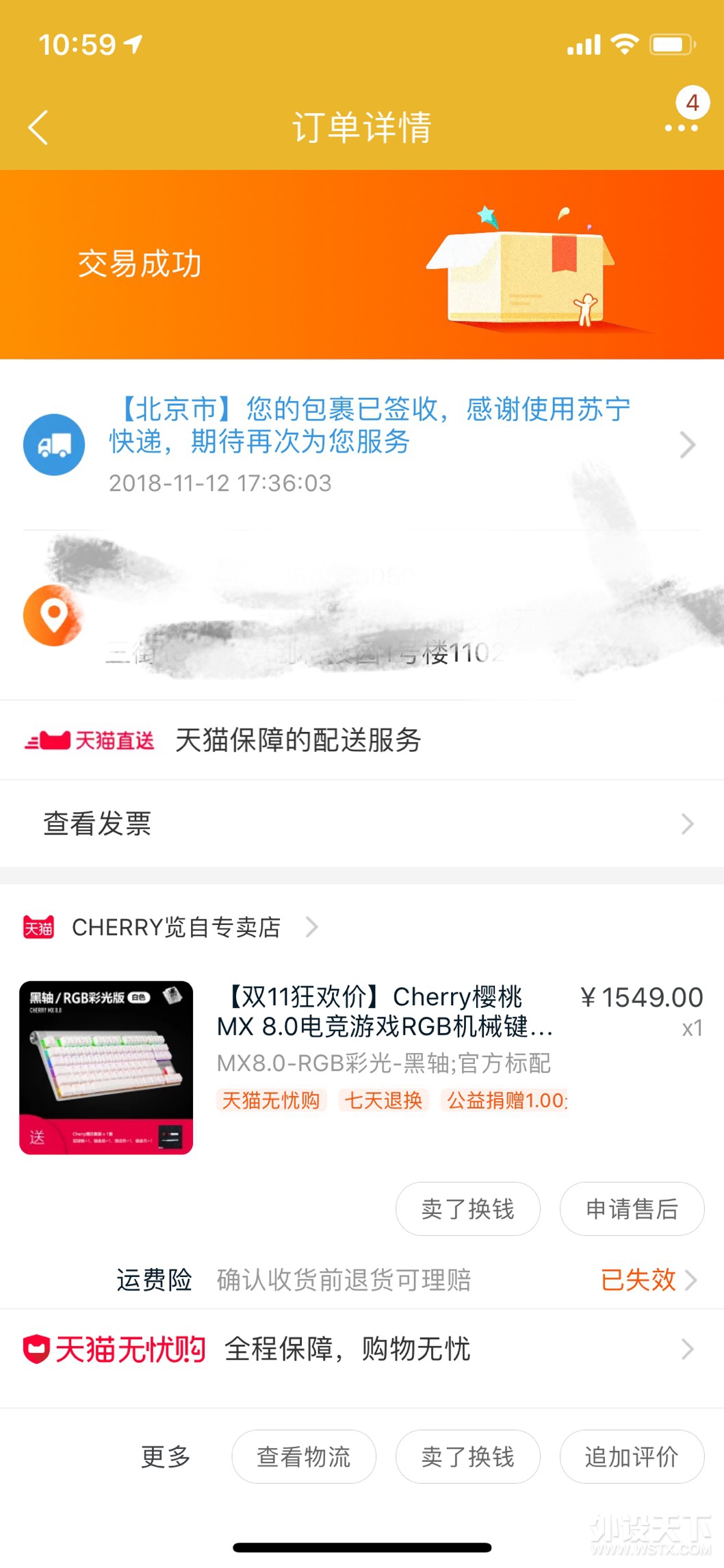Screen dimensions: 724x1568
Task: Go back from the order details page
Action: click(38, 127)
